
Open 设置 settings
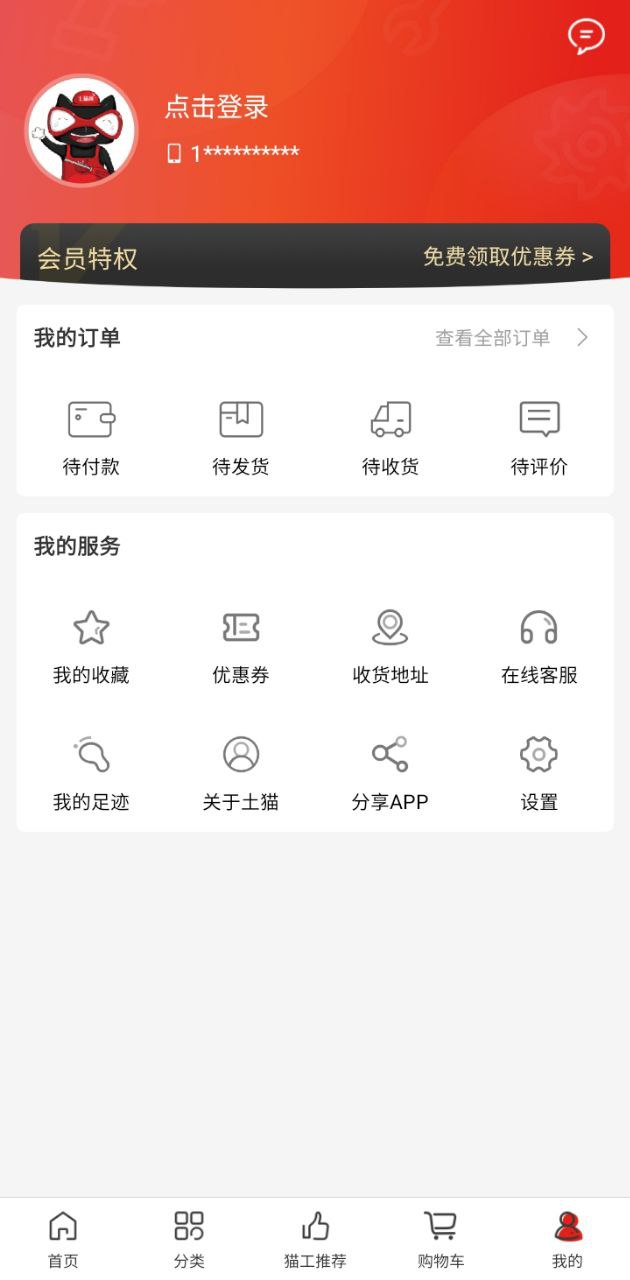coord(539,773)
